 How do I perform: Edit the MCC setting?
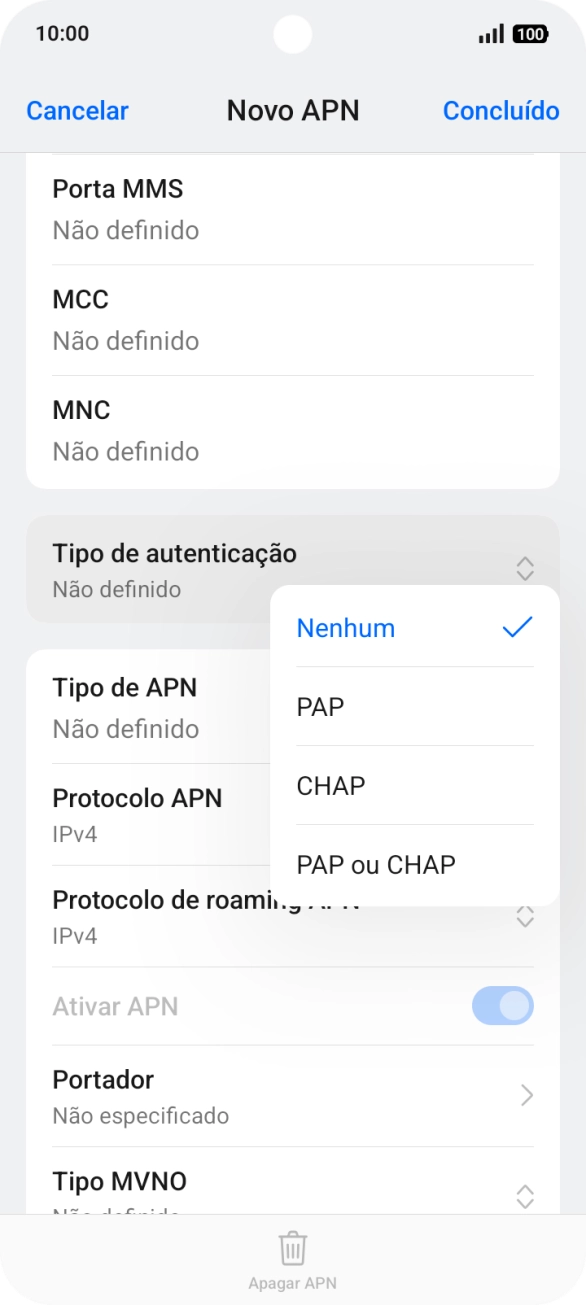tap(293, 320)
